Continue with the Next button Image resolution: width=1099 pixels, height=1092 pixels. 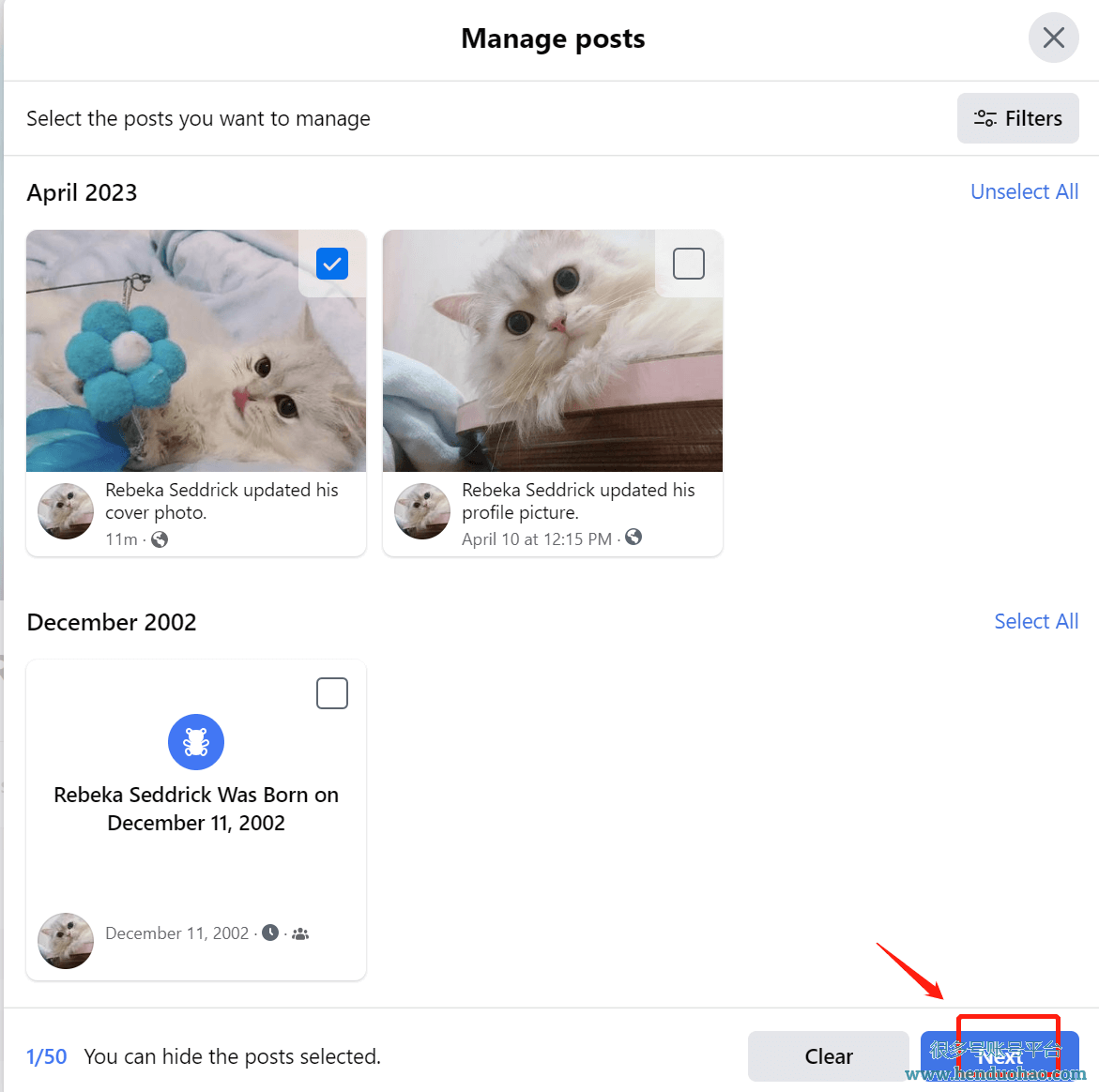pos(999,1056)
